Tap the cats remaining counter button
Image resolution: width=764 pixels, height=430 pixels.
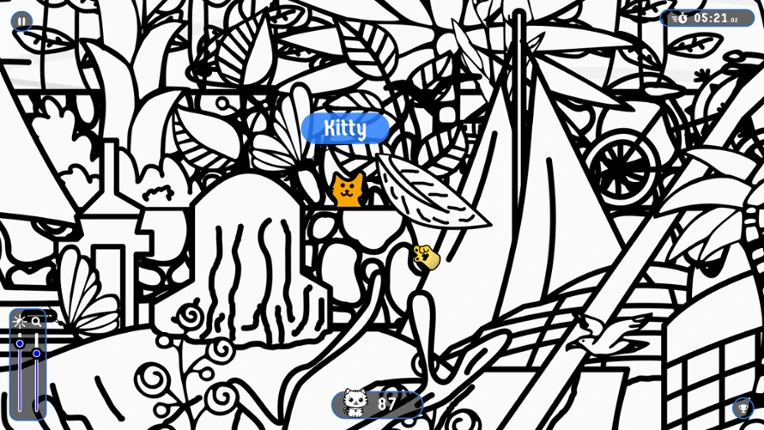pos(377,404)
